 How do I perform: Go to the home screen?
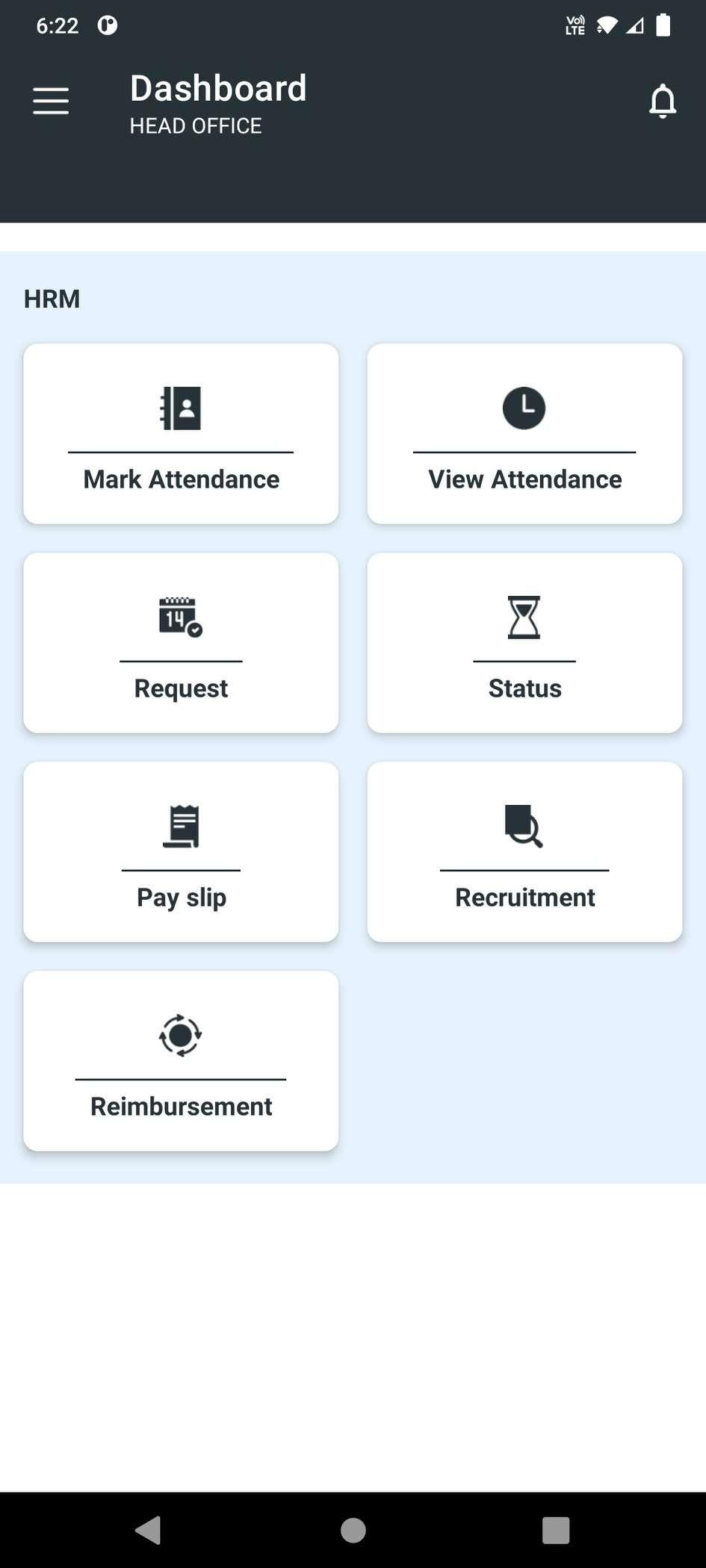pyautogui.click(x=353, y=1530)
